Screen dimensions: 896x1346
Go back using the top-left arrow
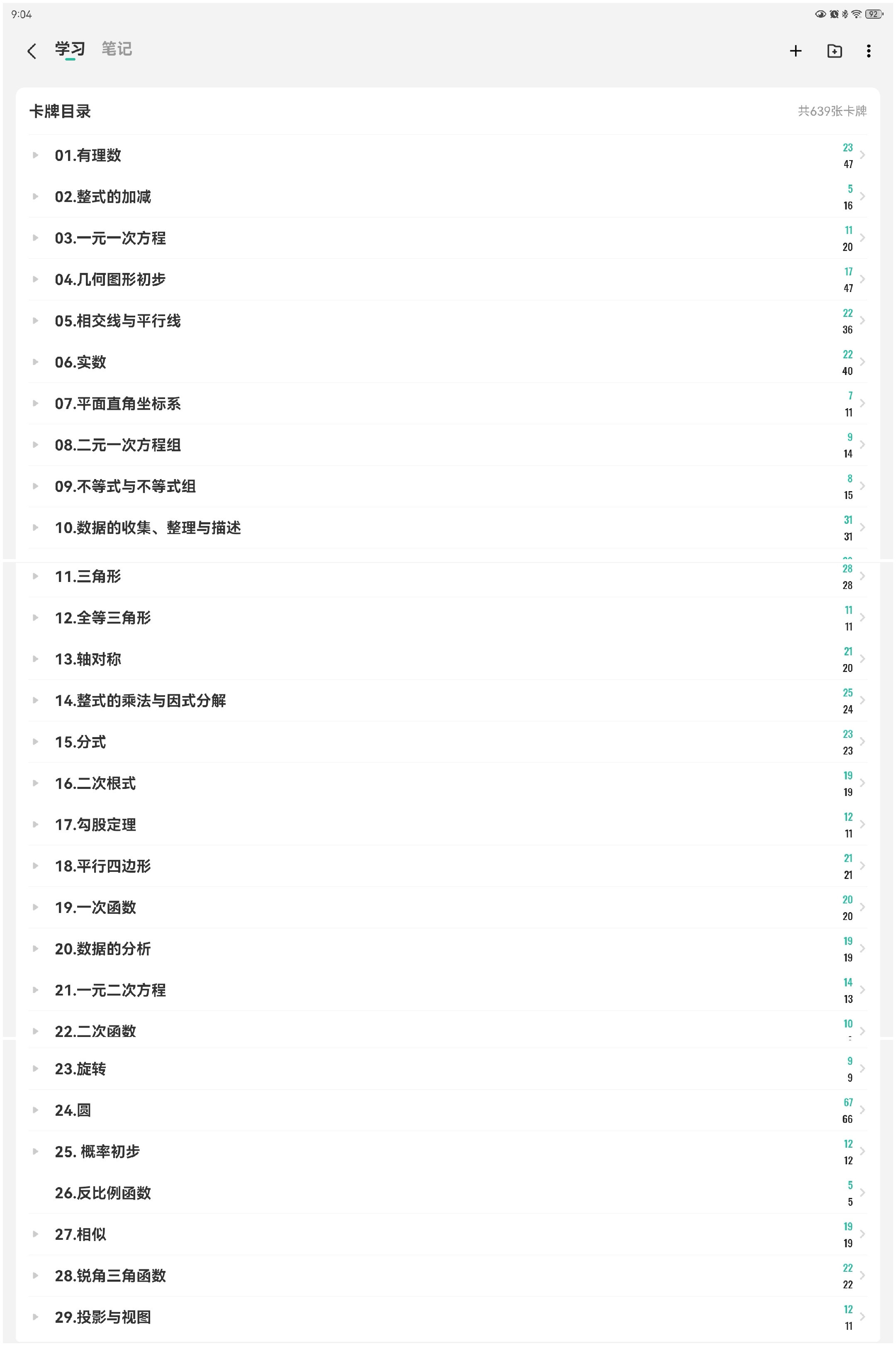(x=32, y=51)
